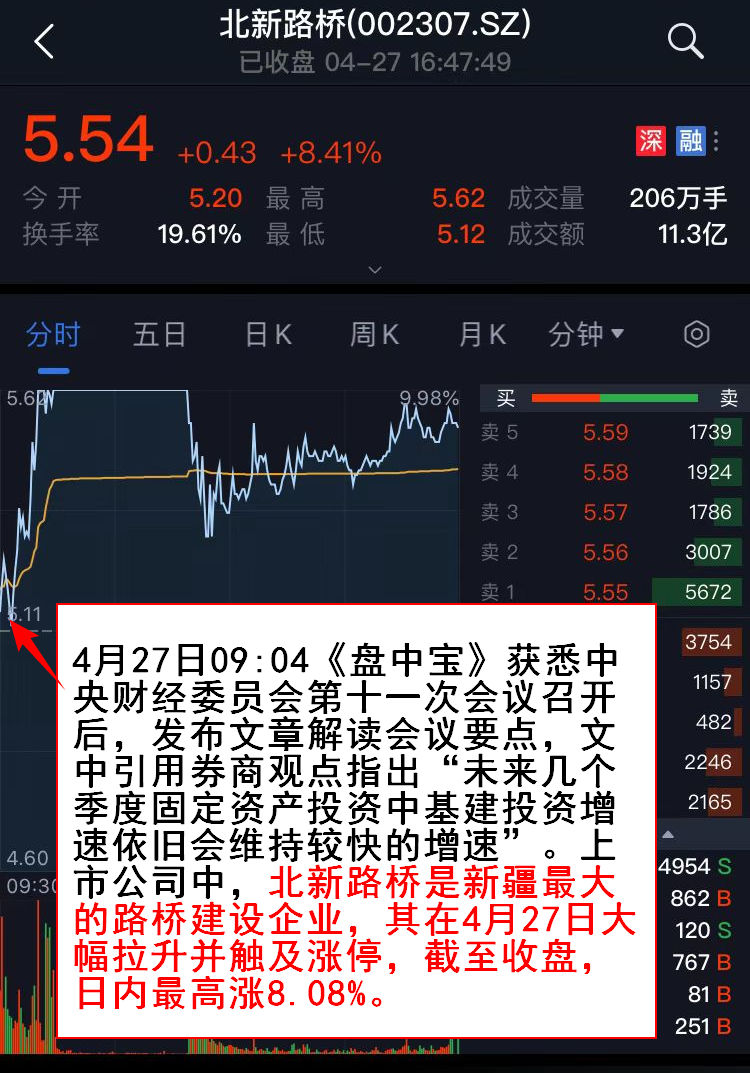Open the 分钟 interval dropdown
Screen dimensions: 750x1073
[x=586, y=335]
